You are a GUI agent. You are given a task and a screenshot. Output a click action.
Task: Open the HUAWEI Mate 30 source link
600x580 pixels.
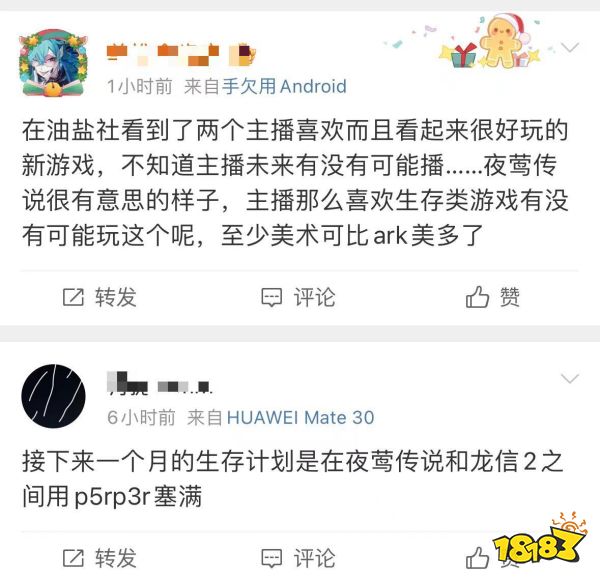pos(300,418)
